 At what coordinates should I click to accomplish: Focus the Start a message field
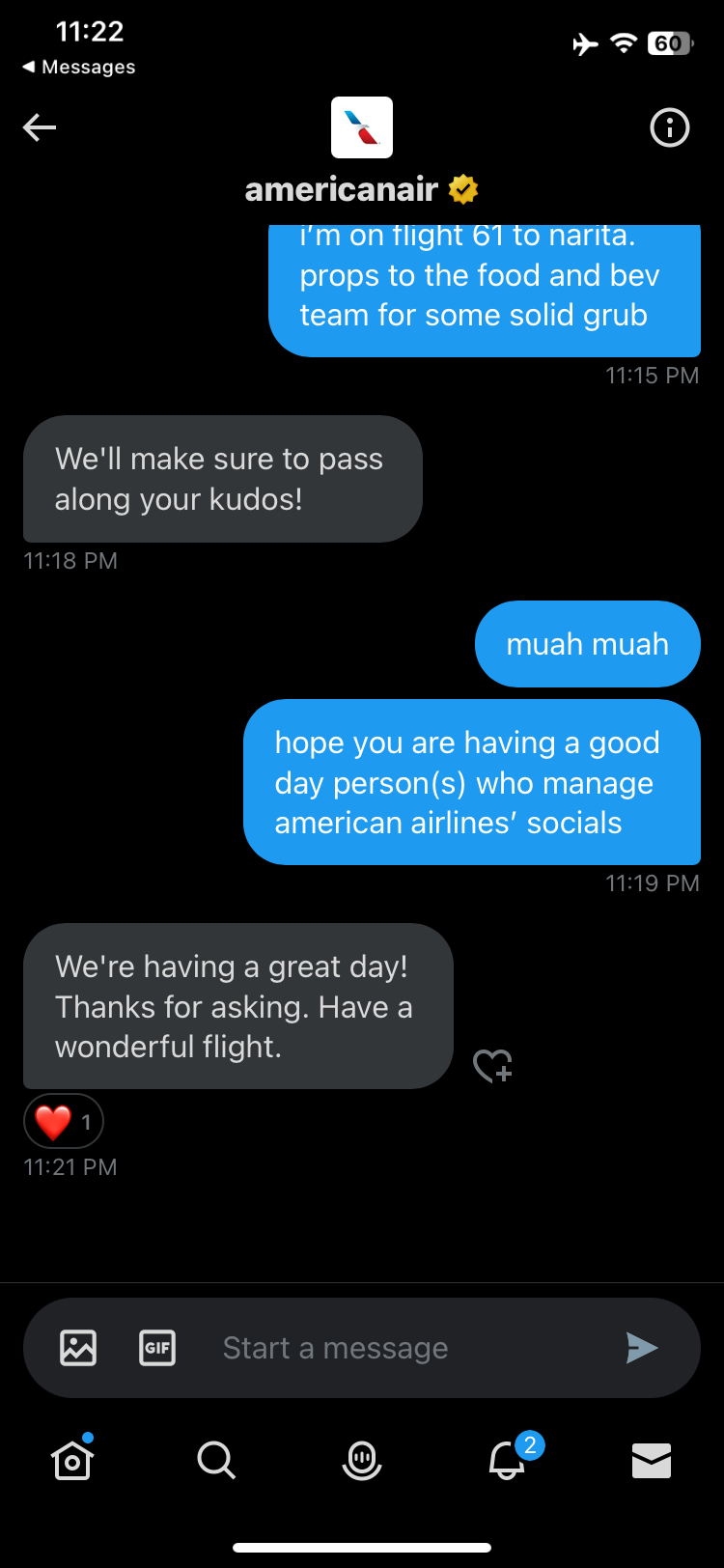(386, 1348)
